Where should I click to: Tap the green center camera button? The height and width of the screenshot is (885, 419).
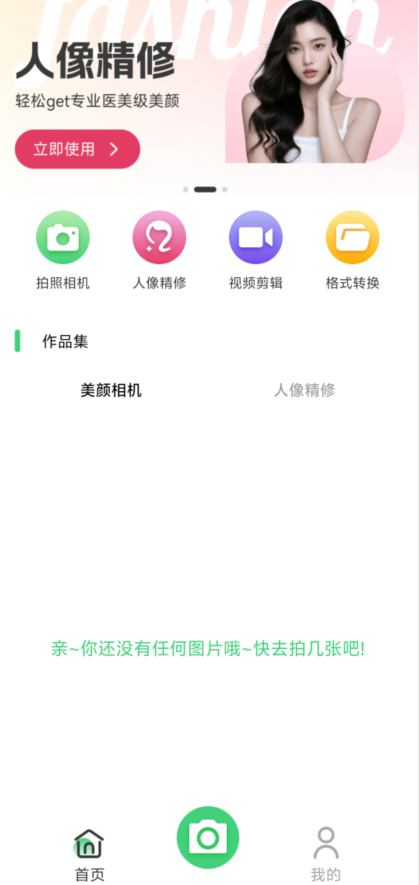click(208, 838)
